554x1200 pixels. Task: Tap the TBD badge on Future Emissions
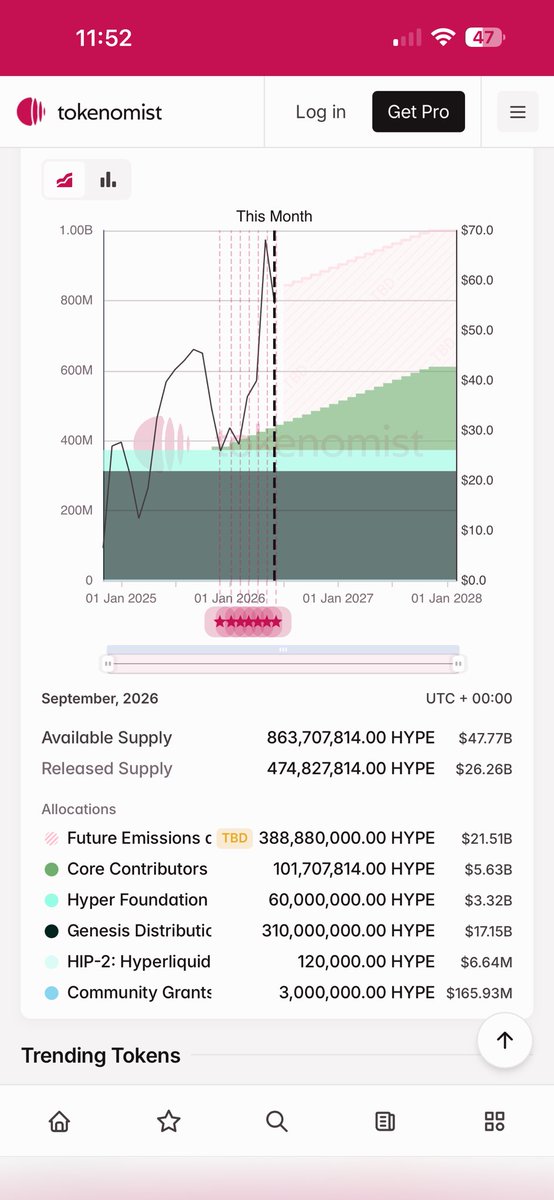[x=234, y=838]
